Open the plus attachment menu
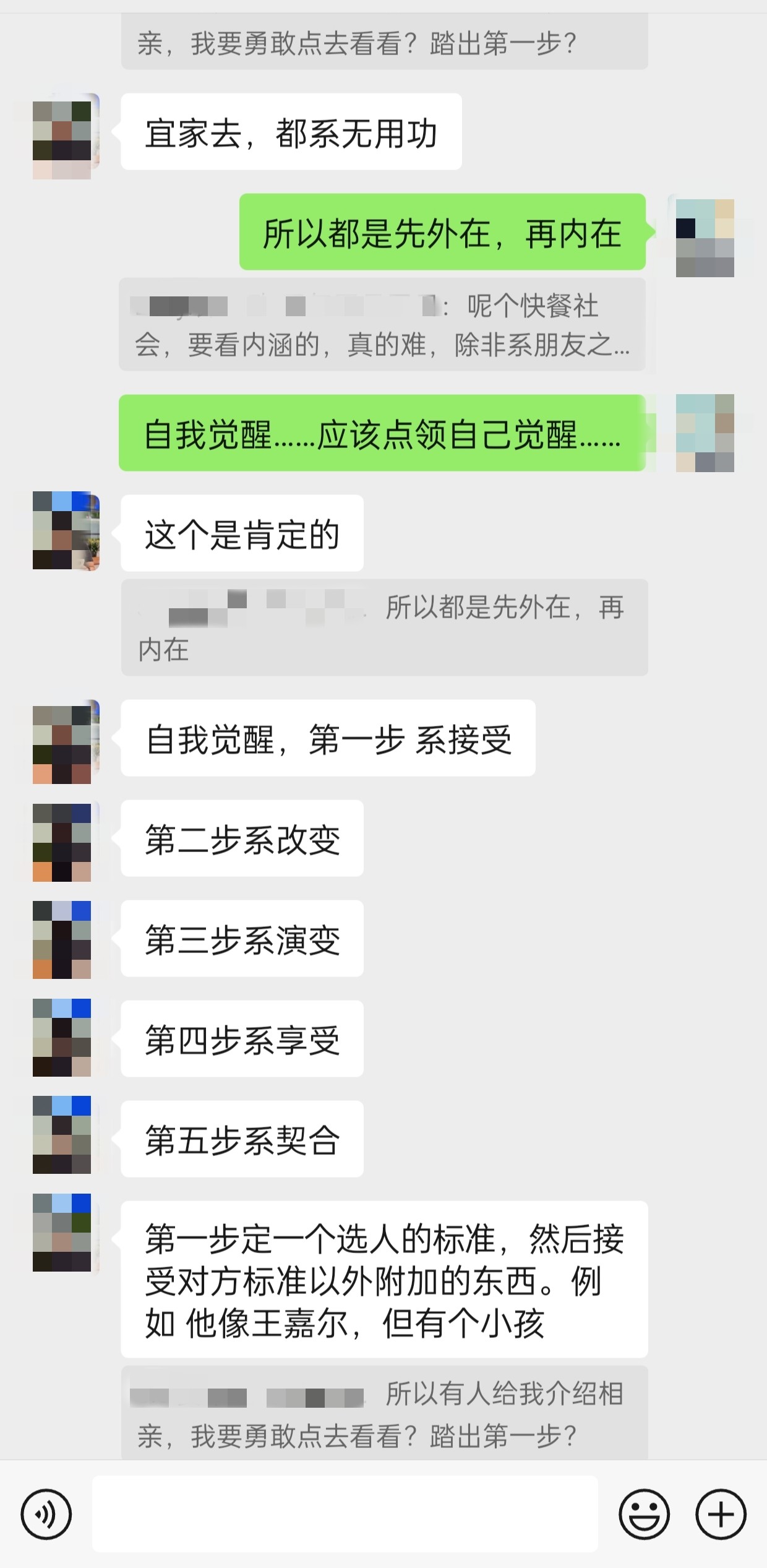767x1568 pixels. [x=721, y=1514]
